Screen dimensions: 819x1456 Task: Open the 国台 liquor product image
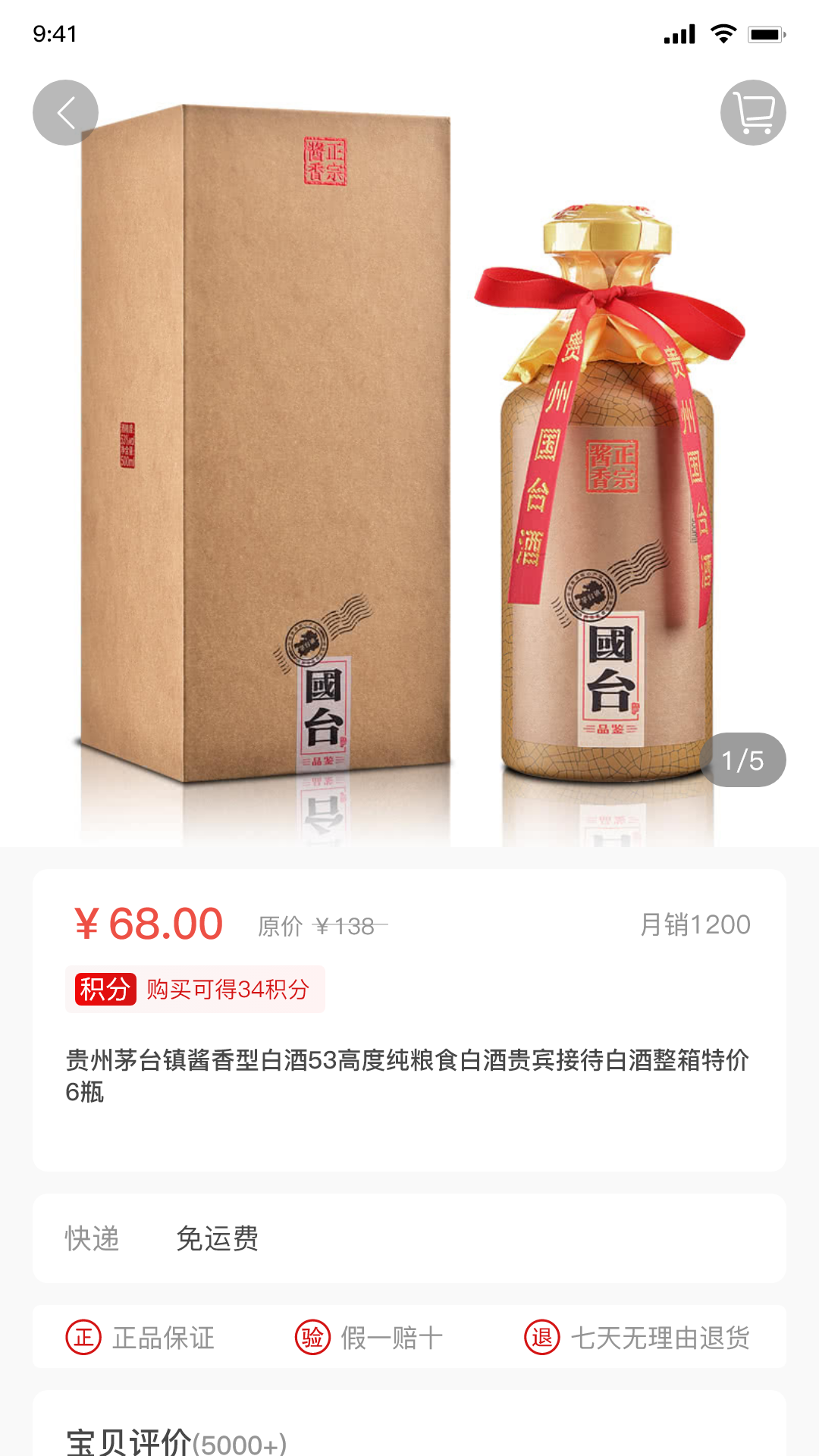coord(409,455)
